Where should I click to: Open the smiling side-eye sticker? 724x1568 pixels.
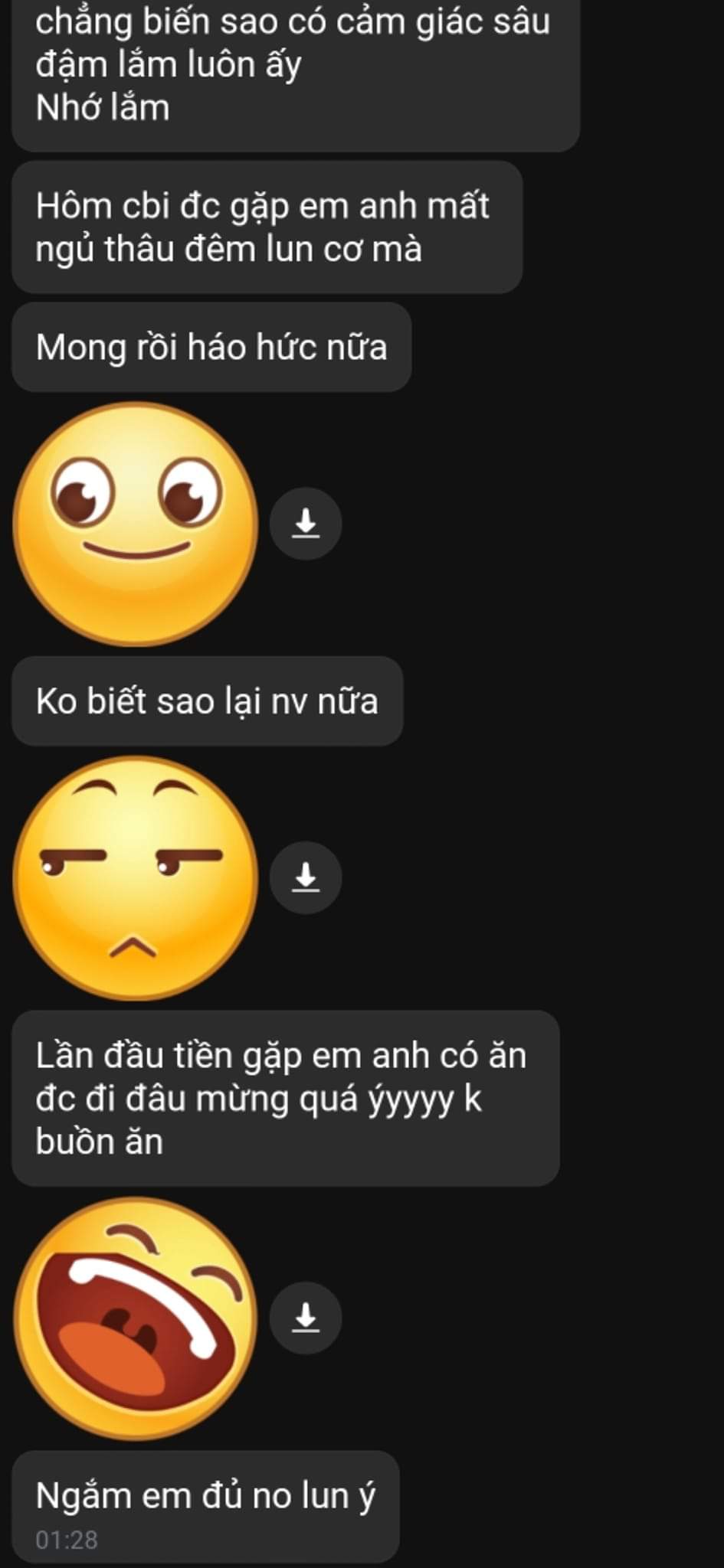tap(136, 524)
